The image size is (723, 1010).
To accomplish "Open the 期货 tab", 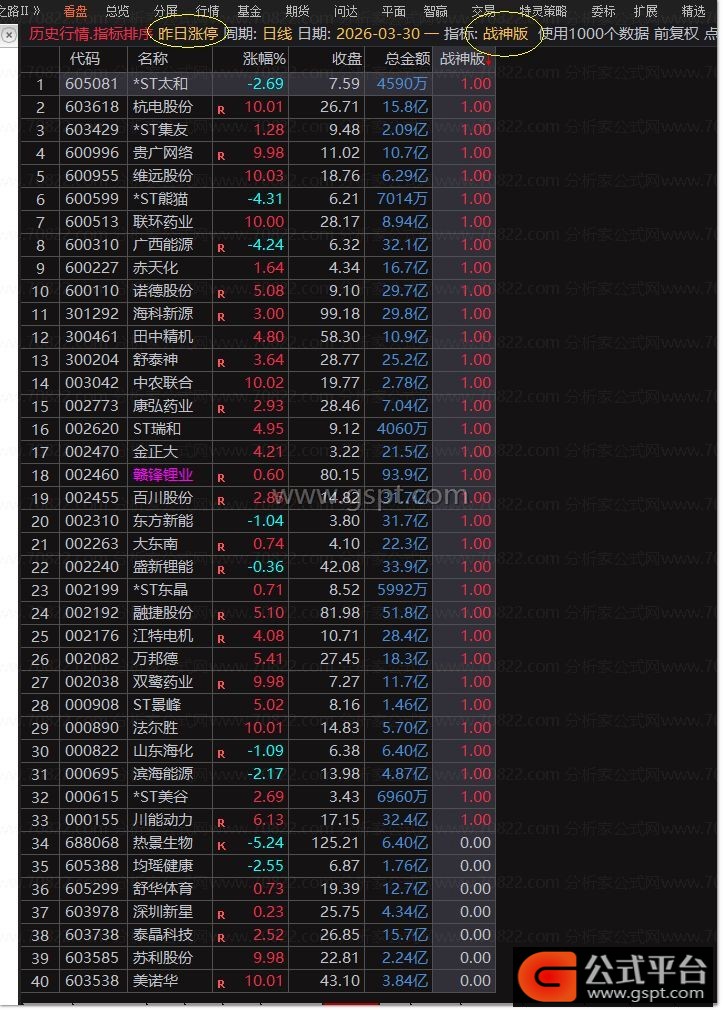I will (x=297, y=11).
